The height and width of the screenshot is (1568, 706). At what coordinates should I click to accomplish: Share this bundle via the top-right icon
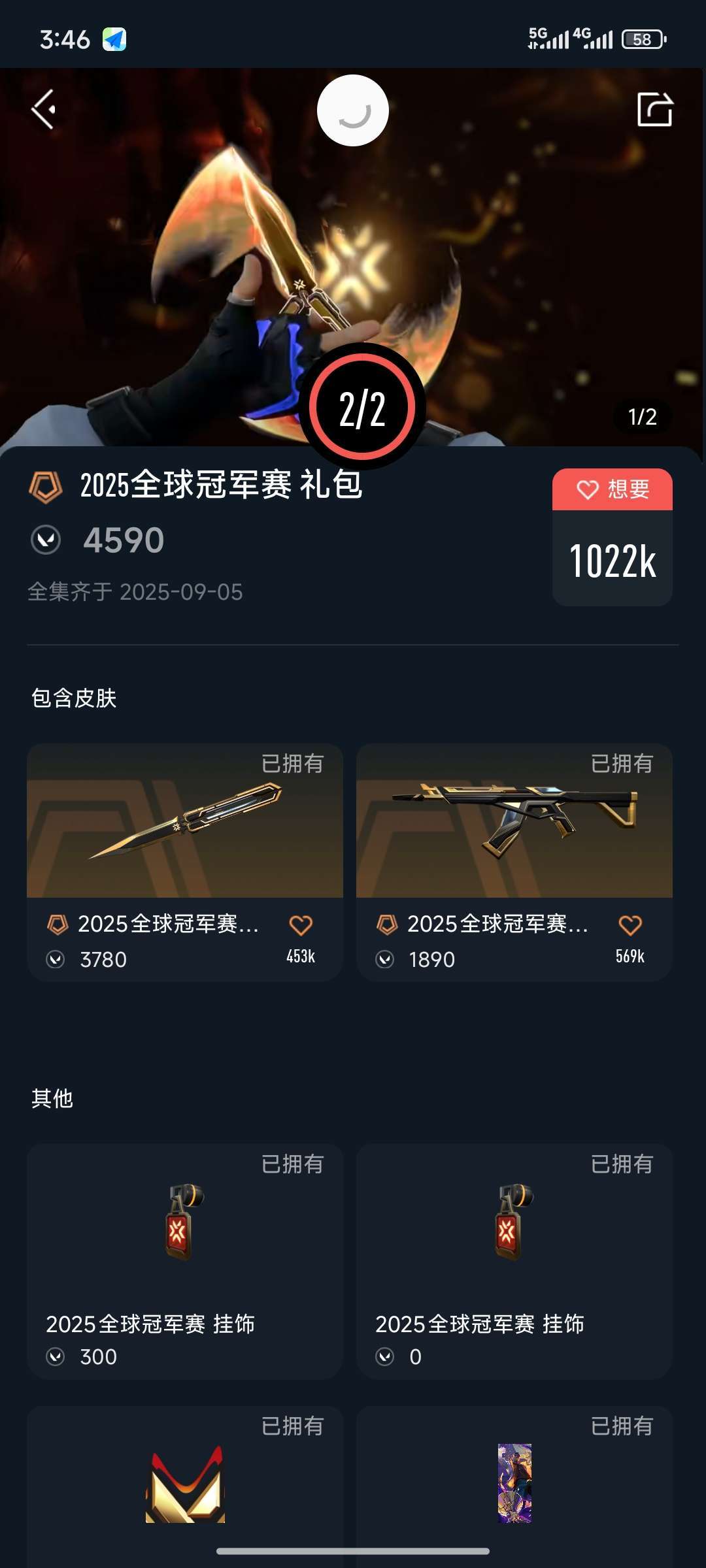pyautogui.click(x=654, y=109)
